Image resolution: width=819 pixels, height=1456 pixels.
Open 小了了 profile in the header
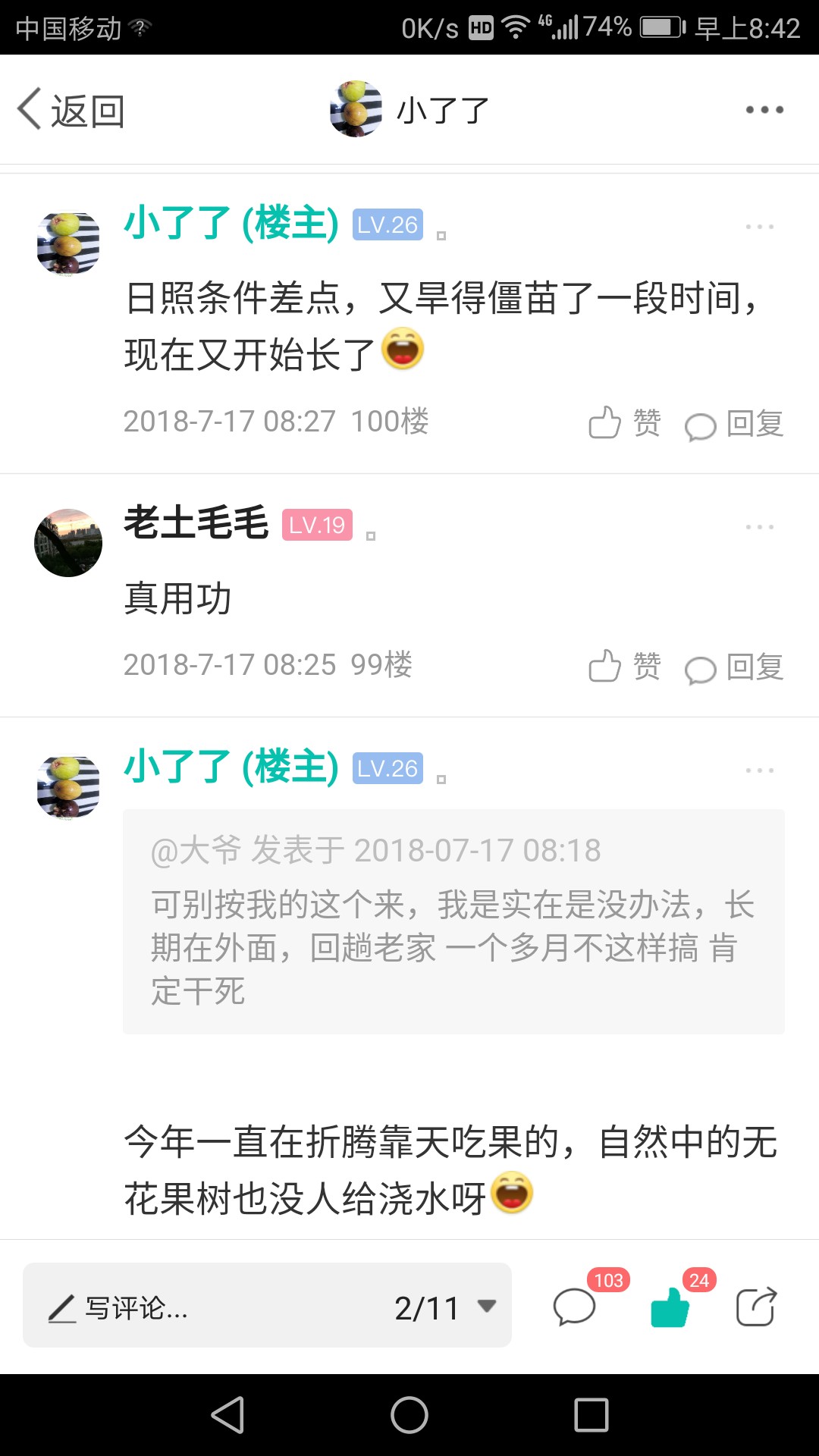[x=409, y=110]
